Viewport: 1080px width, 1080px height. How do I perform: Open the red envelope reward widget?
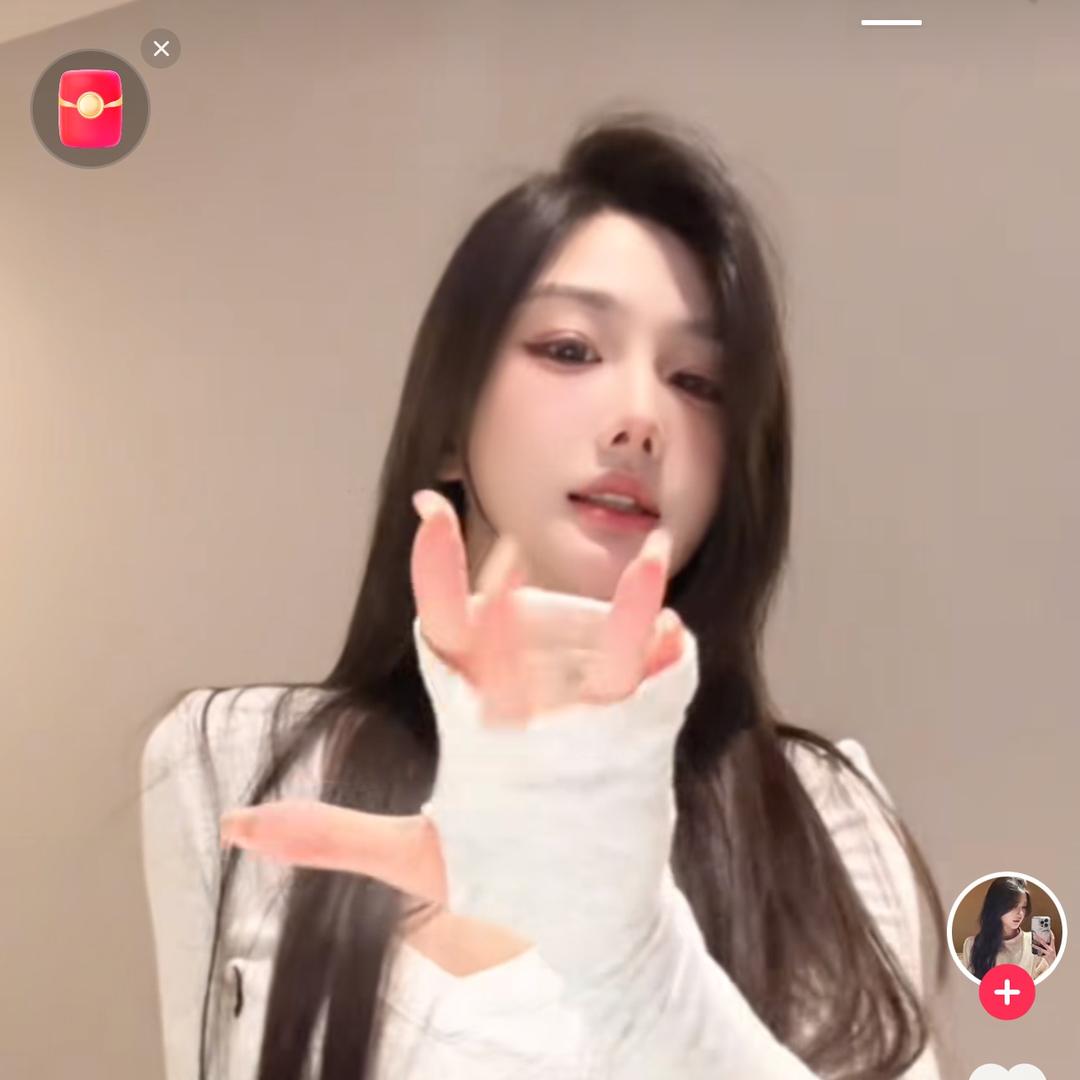point(90,108)
